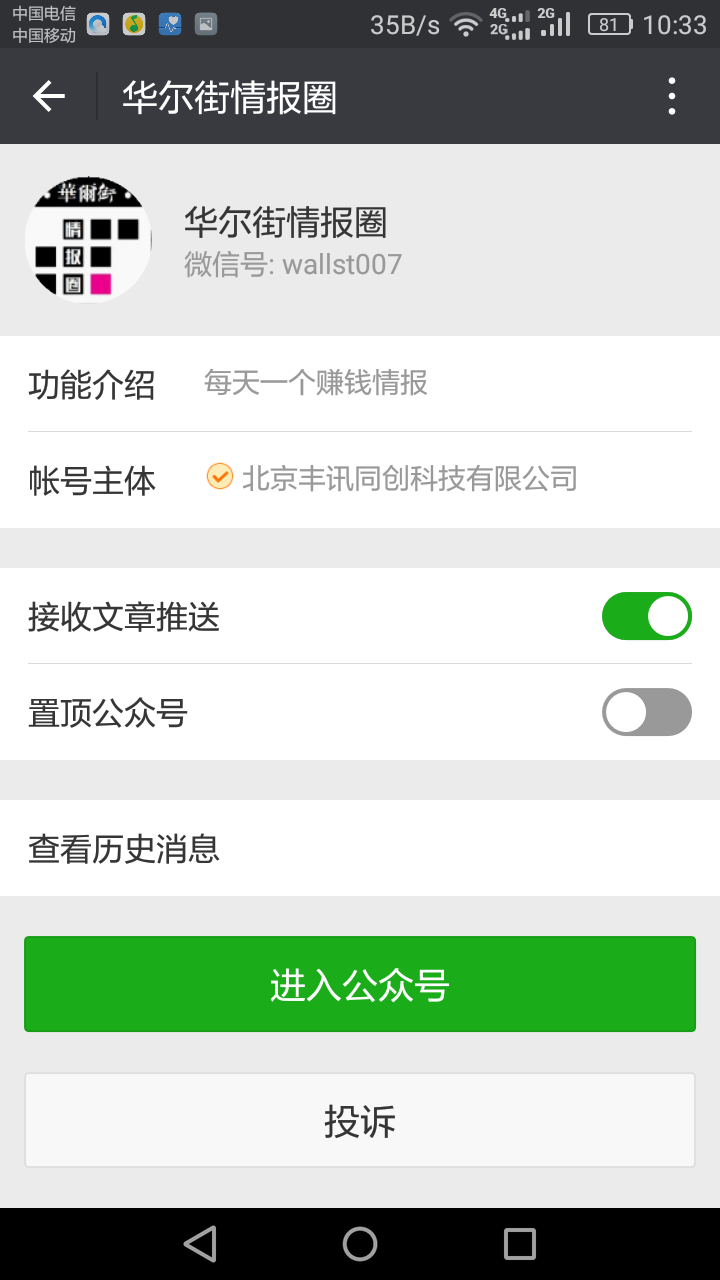Tap the green 进入公众号 button
This screenshot has height=1280, width=720.
360,985
